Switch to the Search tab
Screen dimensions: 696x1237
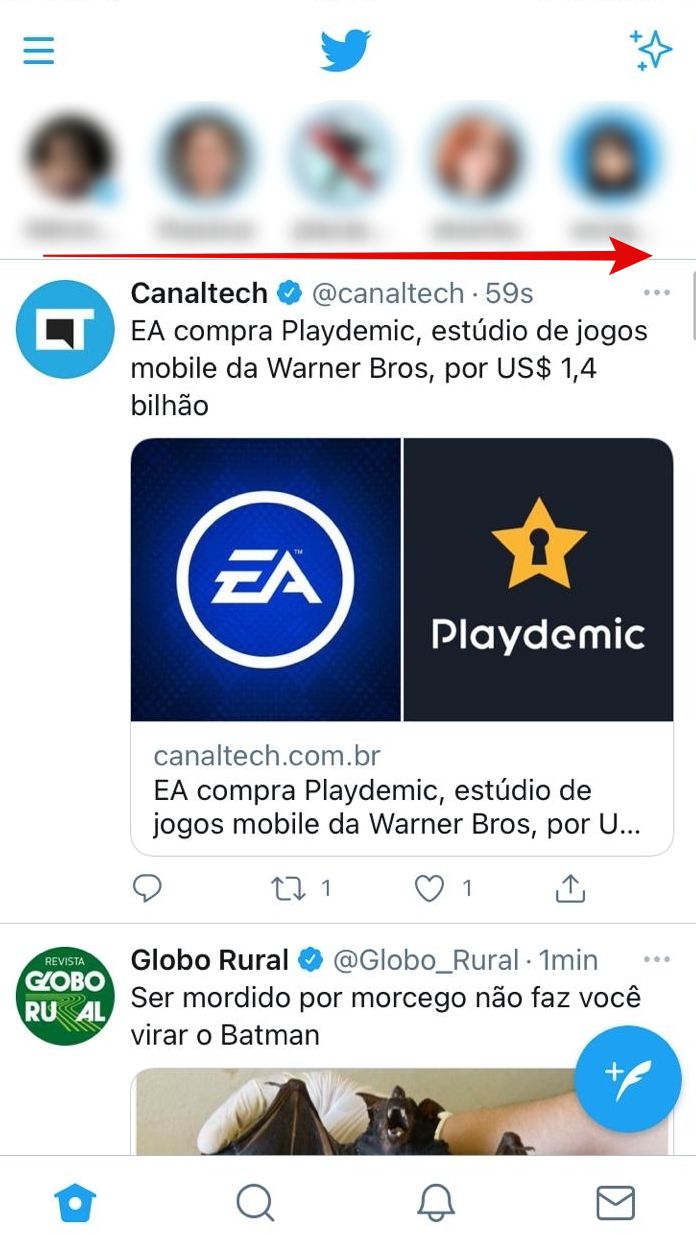pyautogui.click(x=255, y=1202)
